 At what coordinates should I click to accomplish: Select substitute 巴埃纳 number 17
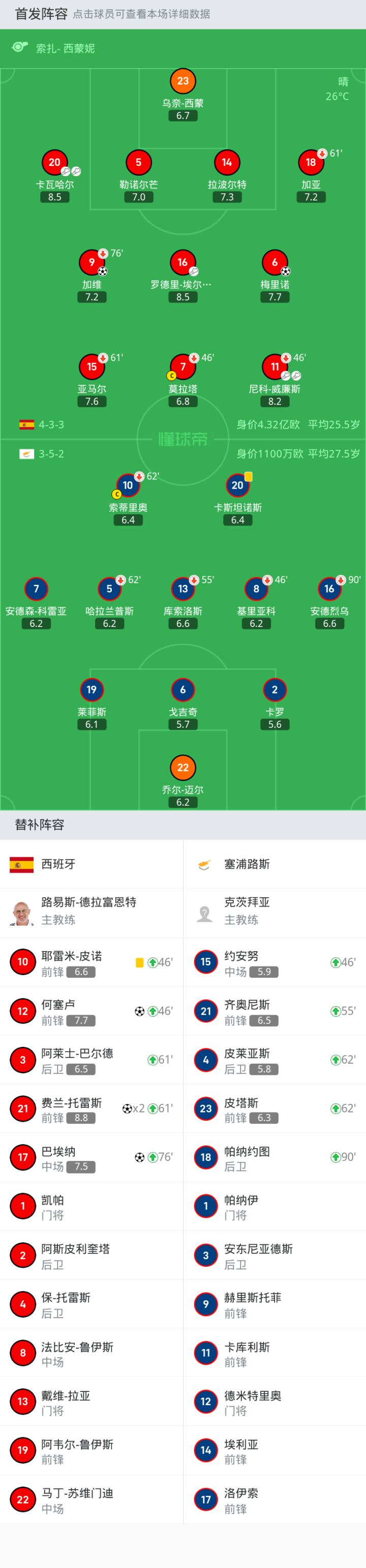tap(91, 1157)
